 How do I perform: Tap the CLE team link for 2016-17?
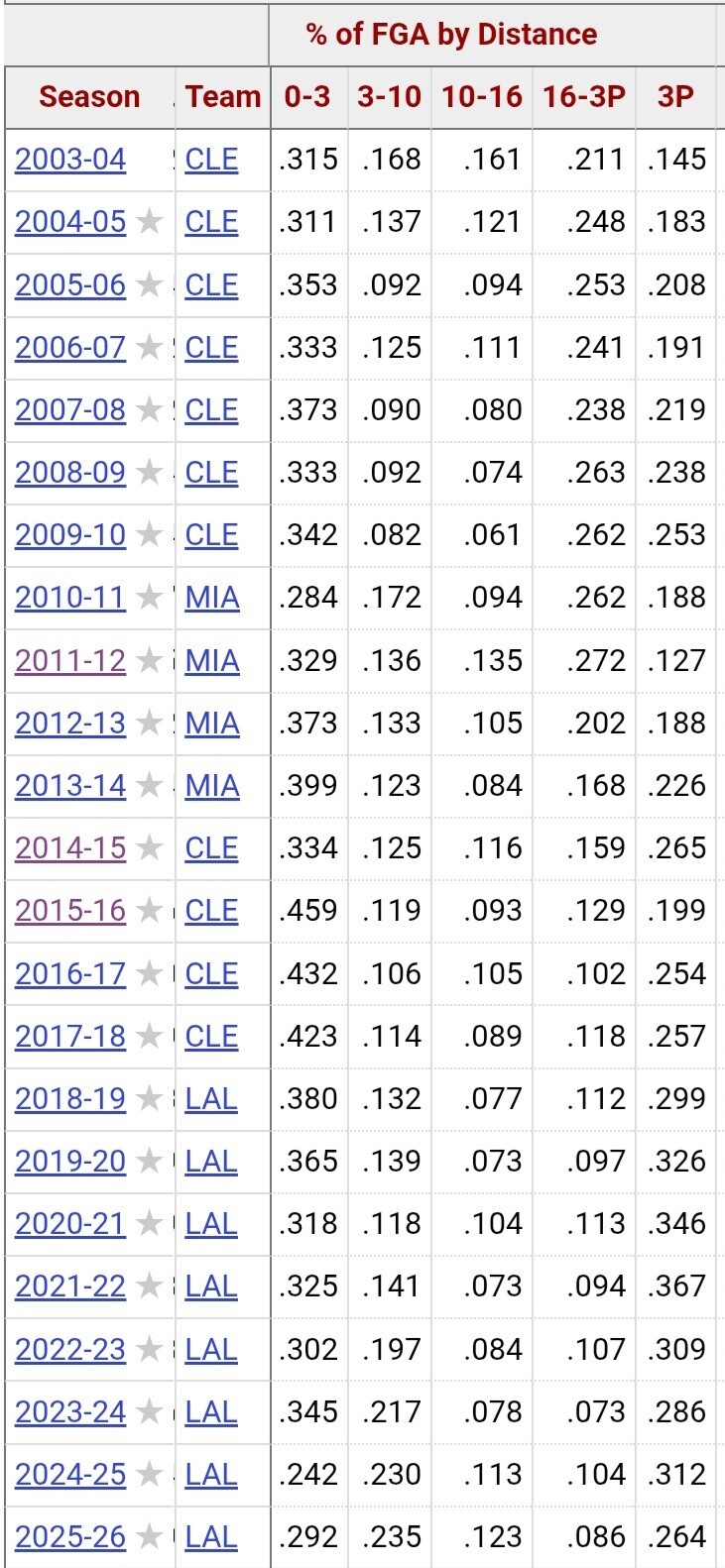click(211, 974)
